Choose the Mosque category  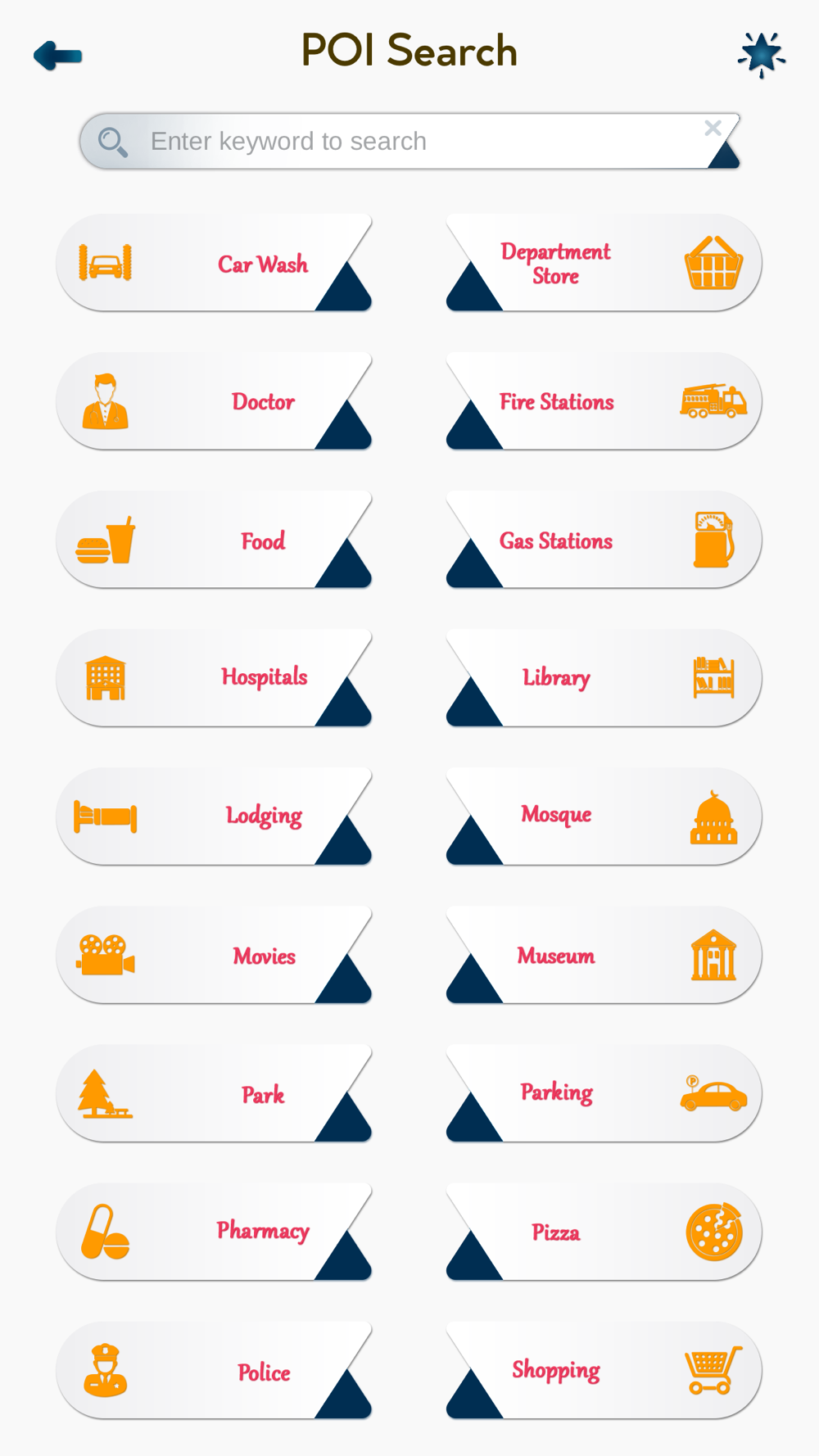point(604,816)
